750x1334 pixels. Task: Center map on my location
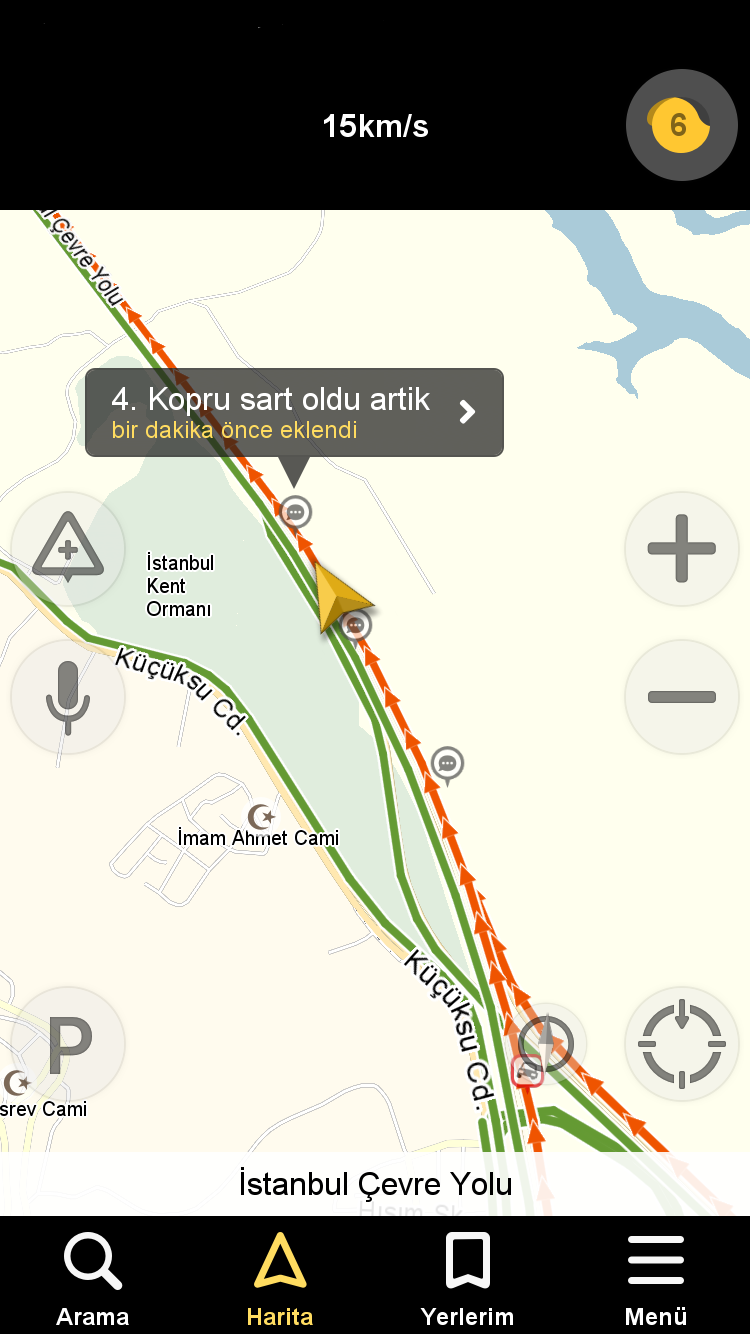point(681,1044)
